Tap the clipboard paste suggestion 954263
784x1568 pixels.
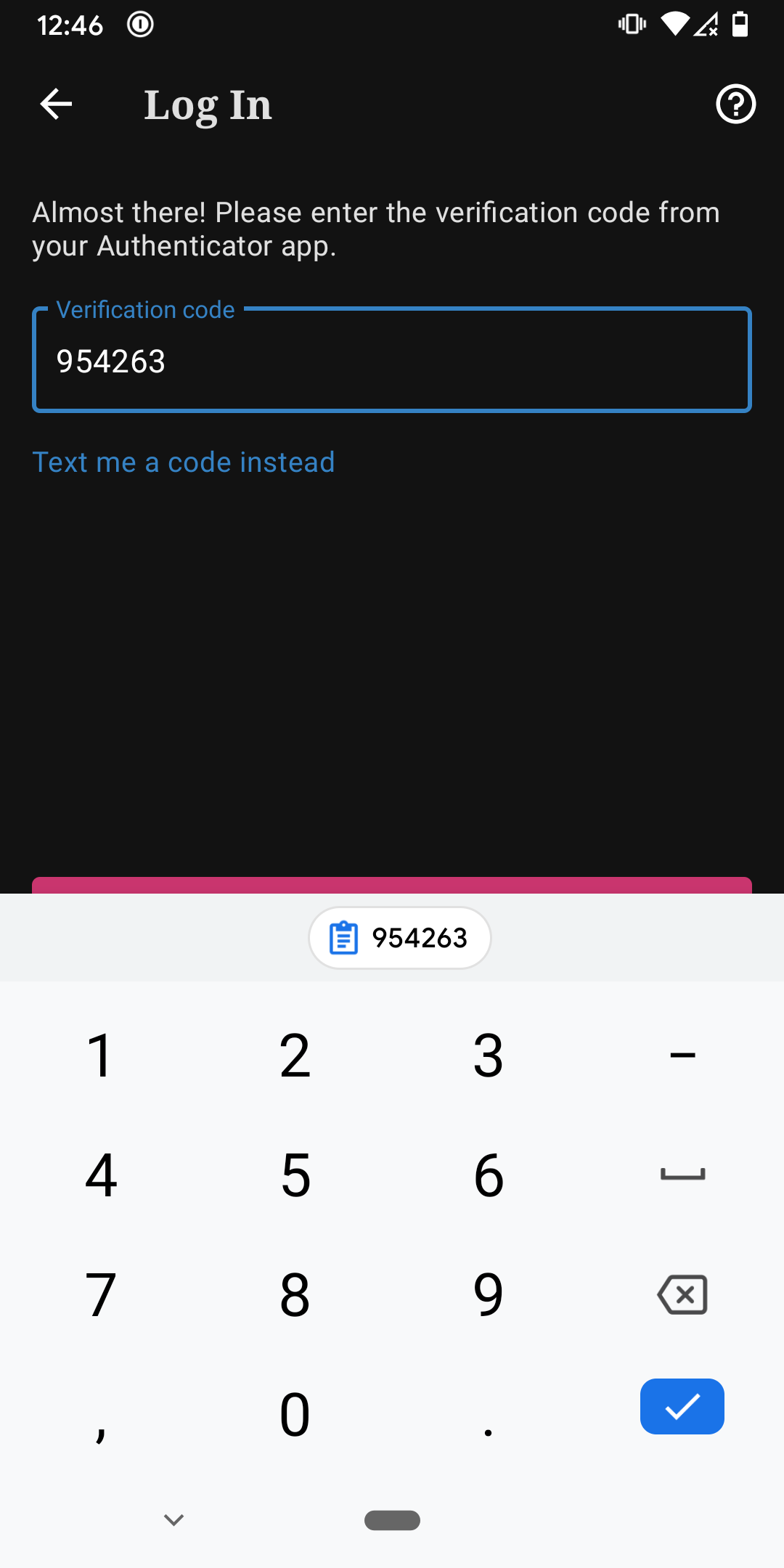(399, 937)
